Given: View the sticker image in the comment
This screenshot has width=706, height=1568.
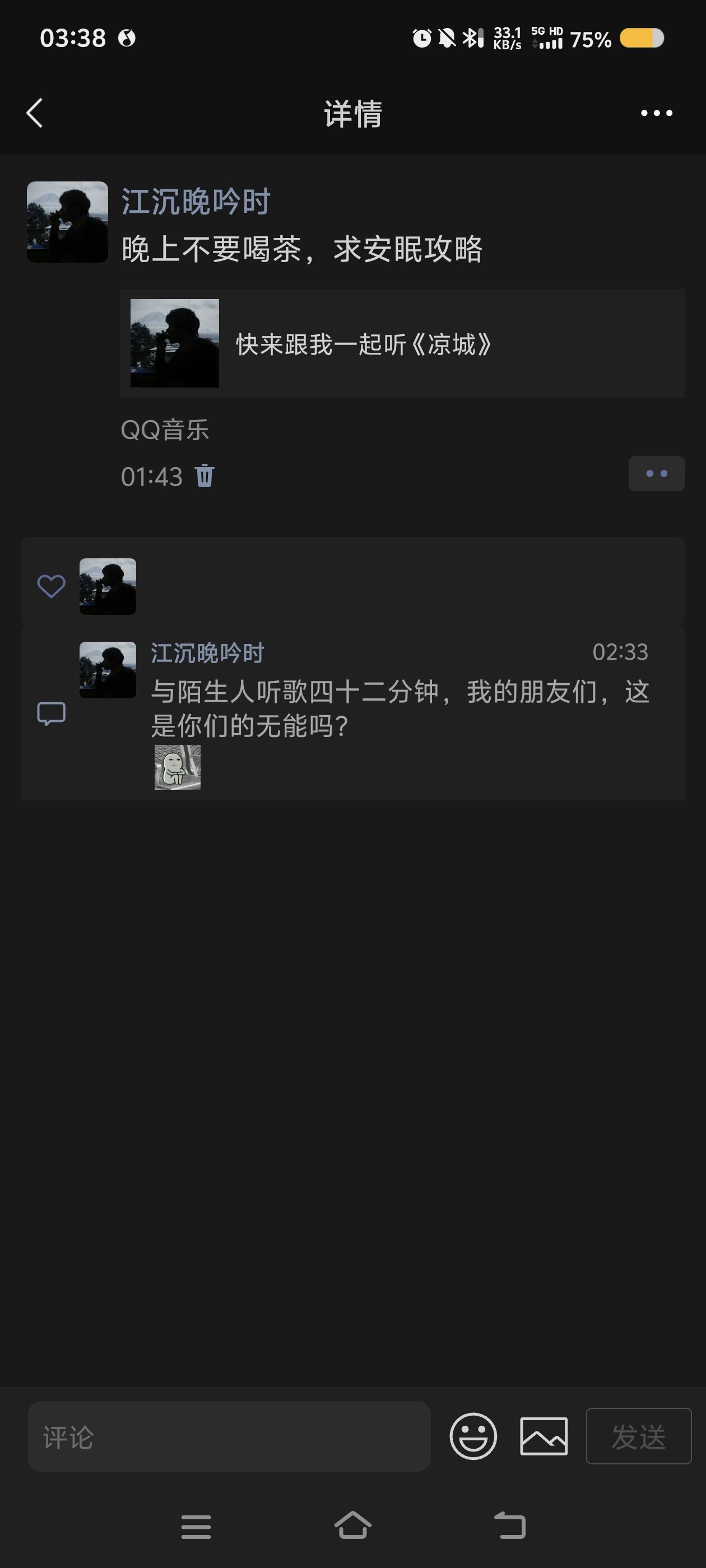Looking at the screenshot, I should (177, 768).
